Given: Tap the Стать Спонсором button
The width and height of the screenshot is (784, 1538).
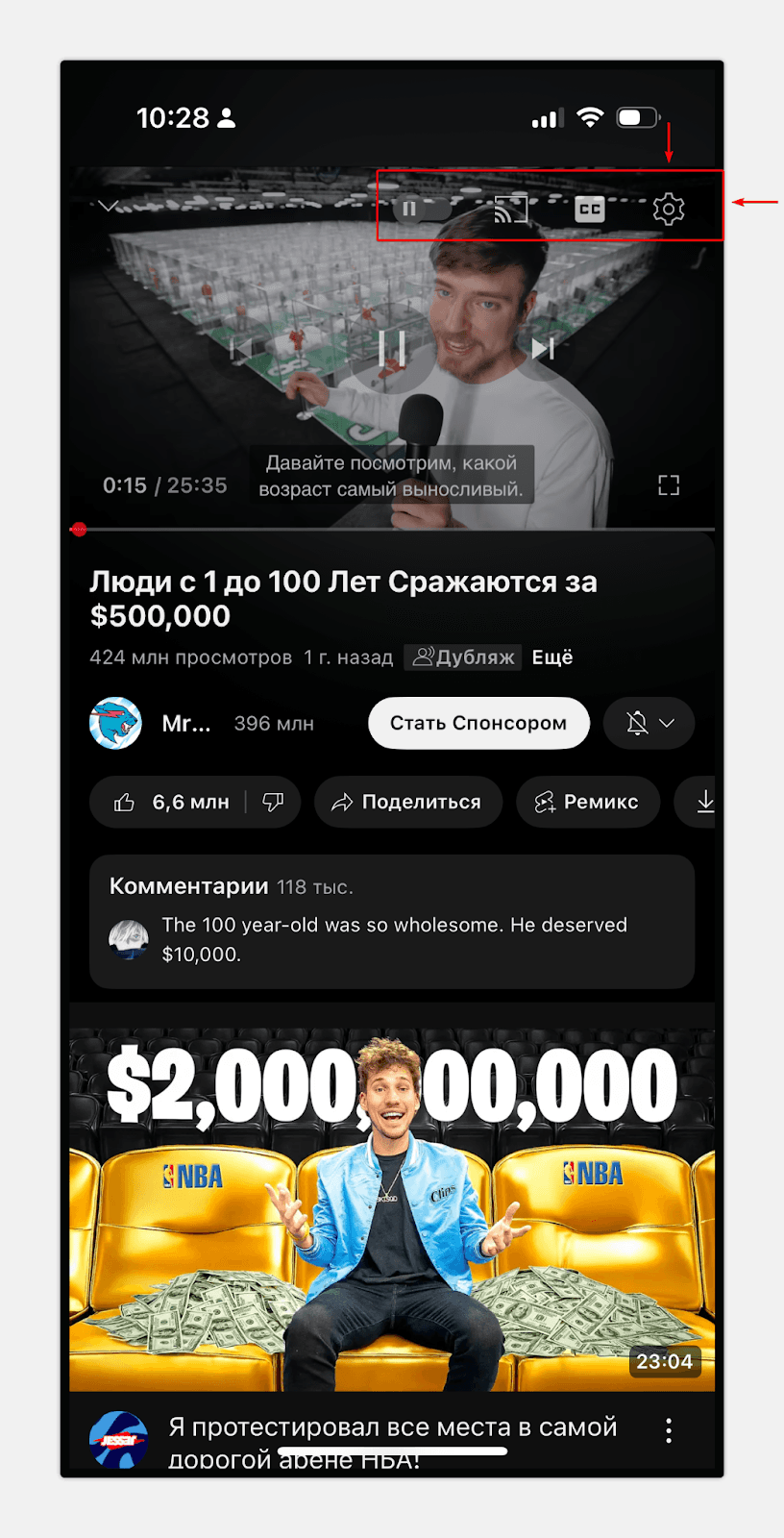Looking at the screenshot, I should 478,723.
